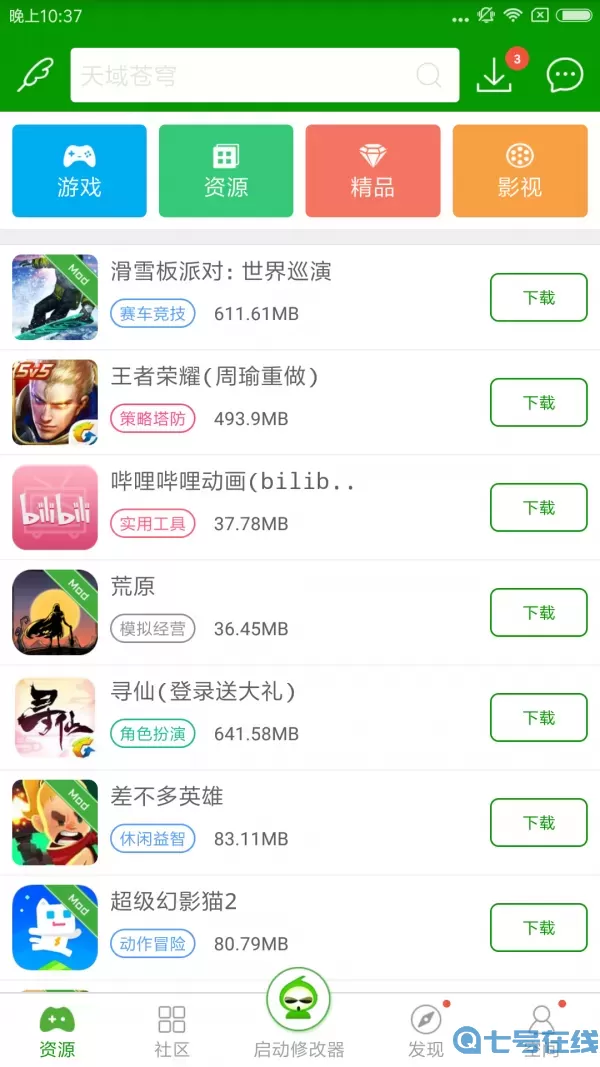600x1067 pixels.
Task: Download 超级幻影猫2
Action: pos(538,927)
